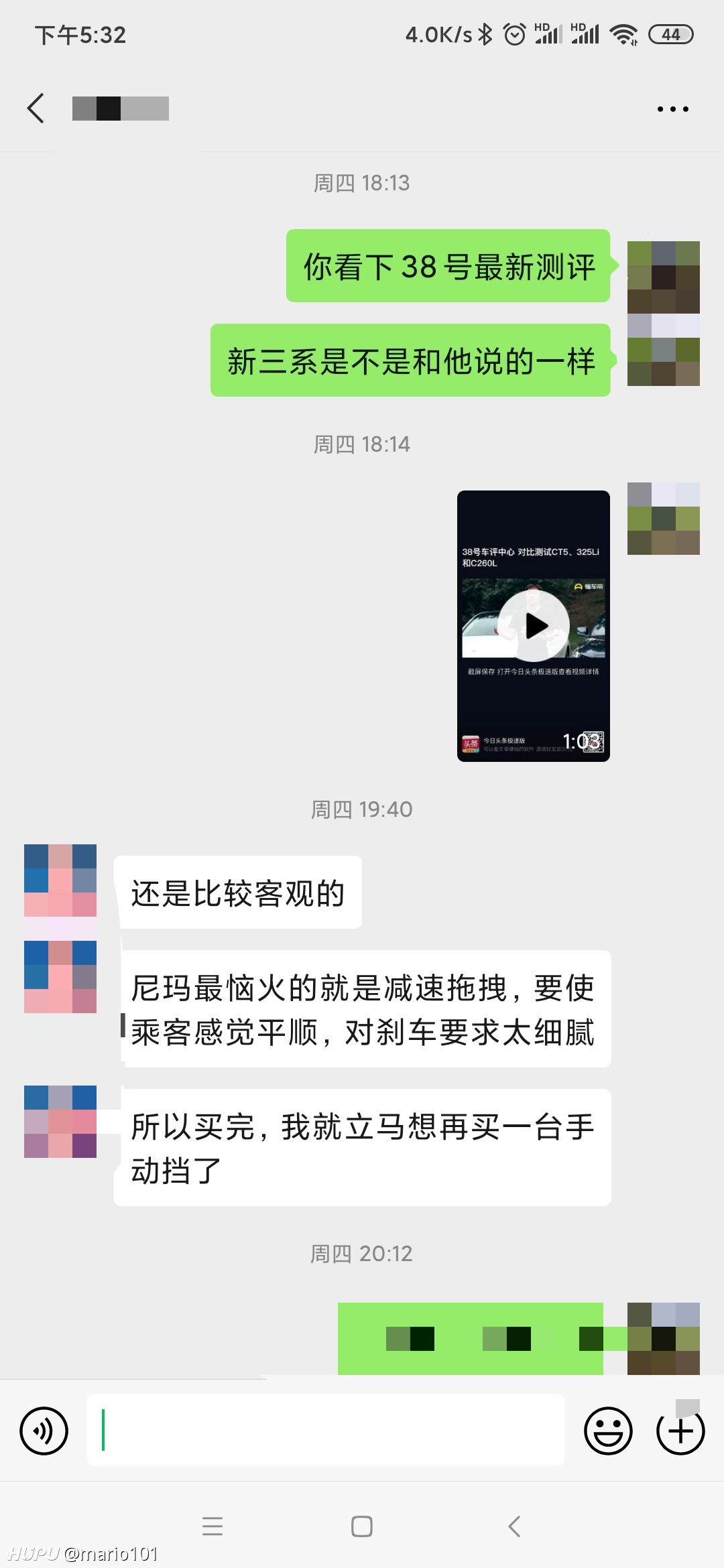724x1568 pixels.
Task: Open the avatar beside 还是比较客观的
Action: 60,880
